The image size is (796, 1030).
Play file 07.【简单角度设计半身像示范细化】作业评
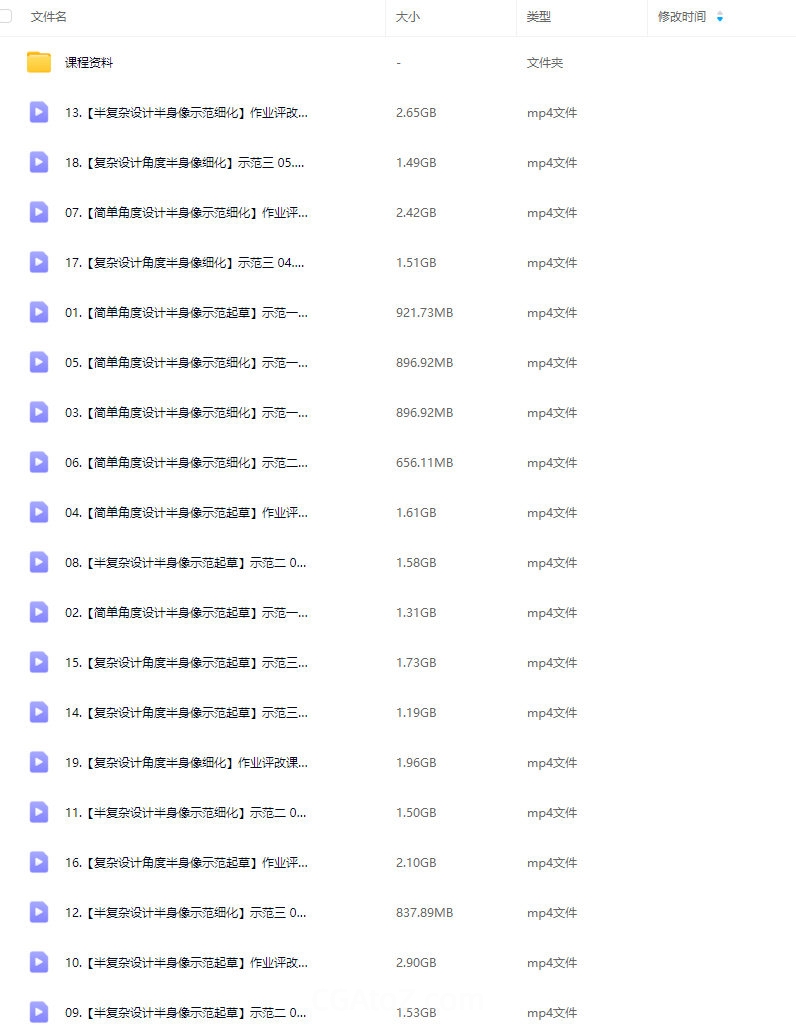click(x=186, y=213)
